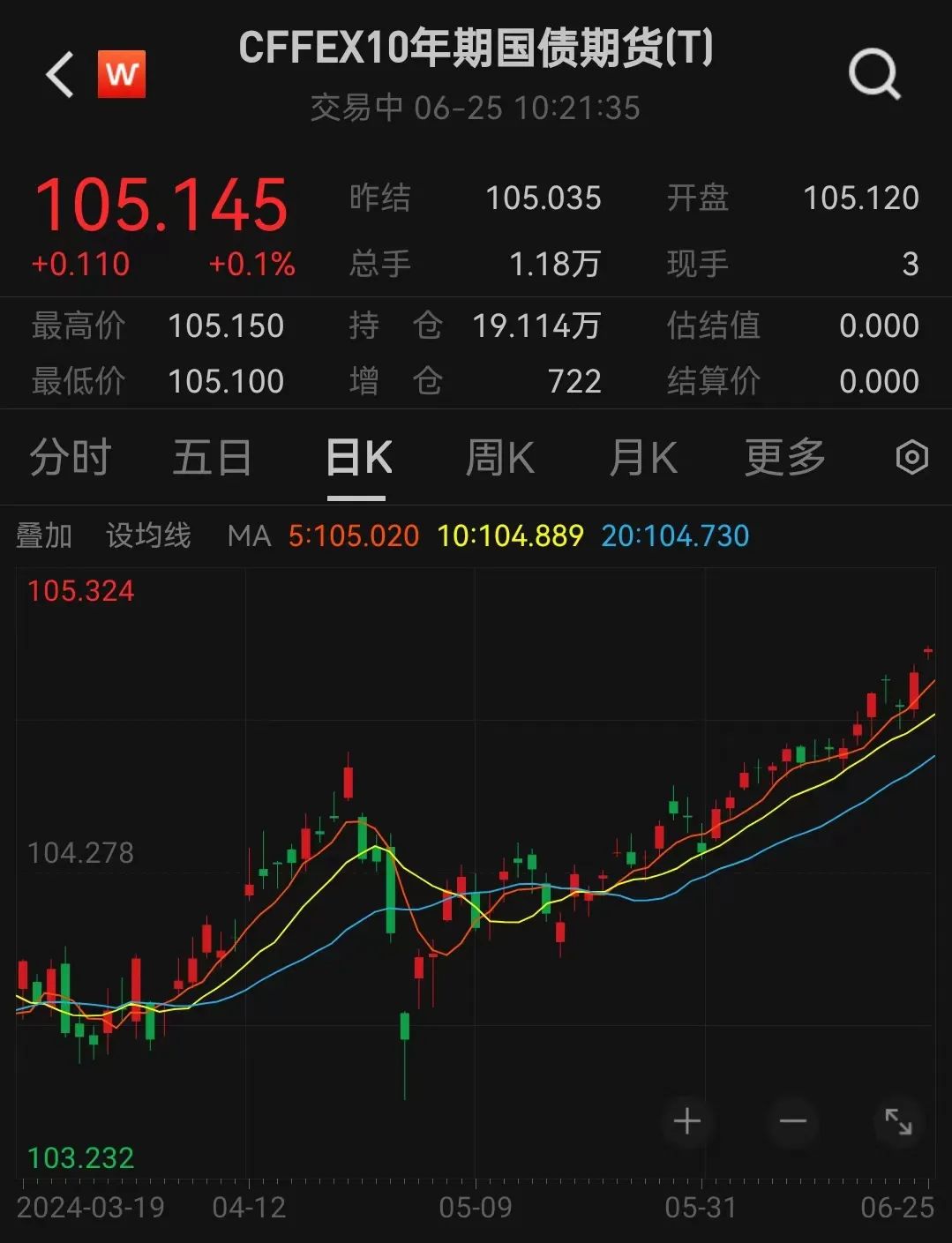
Task: Click the back arrow at top left
Action: 58,75
